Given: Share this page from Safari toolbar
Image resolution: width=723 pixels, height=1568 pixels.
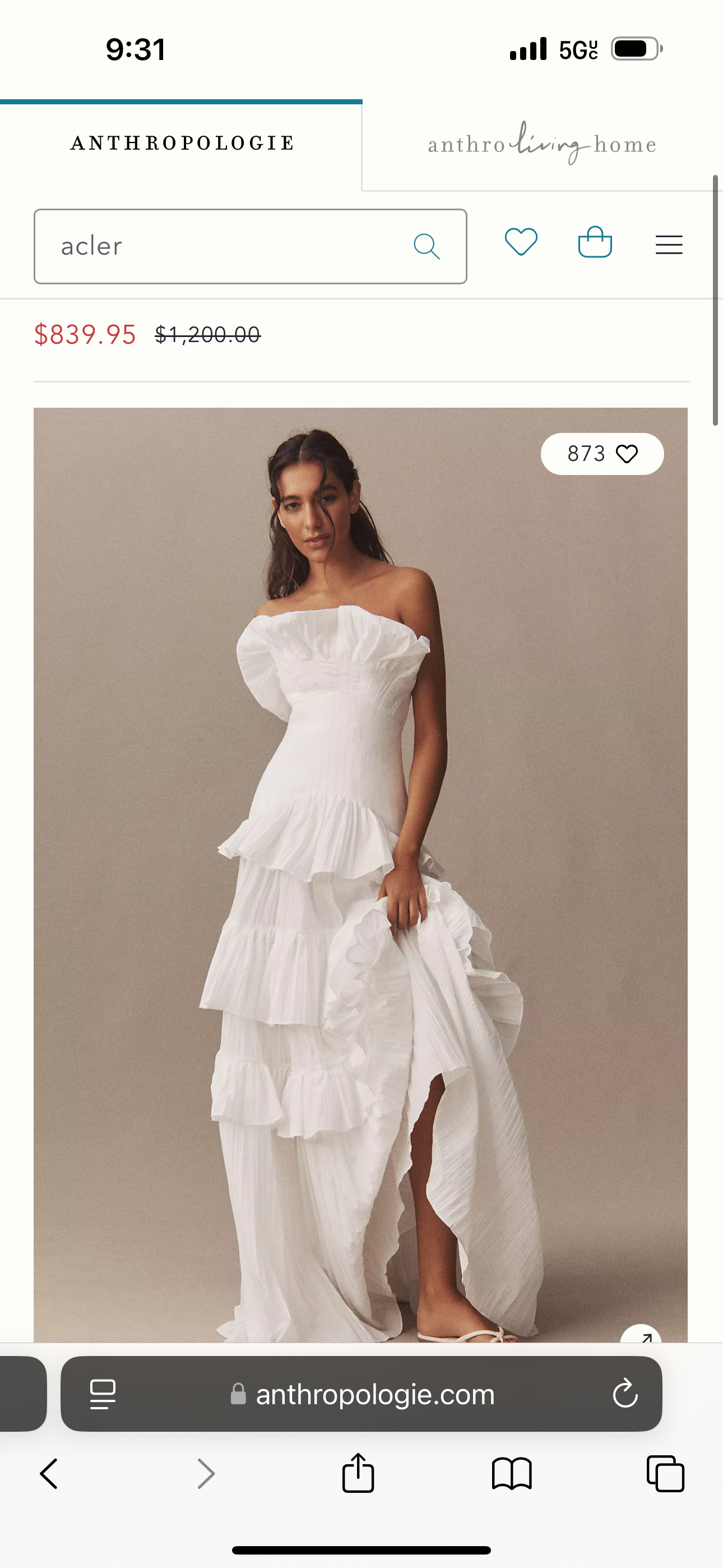Looking at the screenshot, I should pyautogui.click(x=358, y=1473).
